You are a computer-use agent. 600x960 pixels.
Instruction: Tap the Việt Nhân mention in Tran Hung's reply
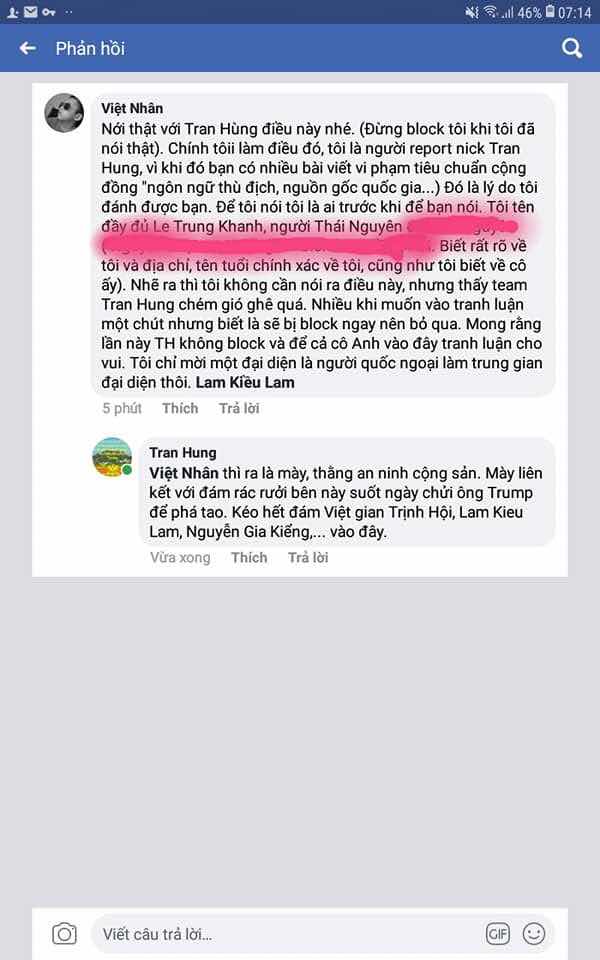point(185,473)
